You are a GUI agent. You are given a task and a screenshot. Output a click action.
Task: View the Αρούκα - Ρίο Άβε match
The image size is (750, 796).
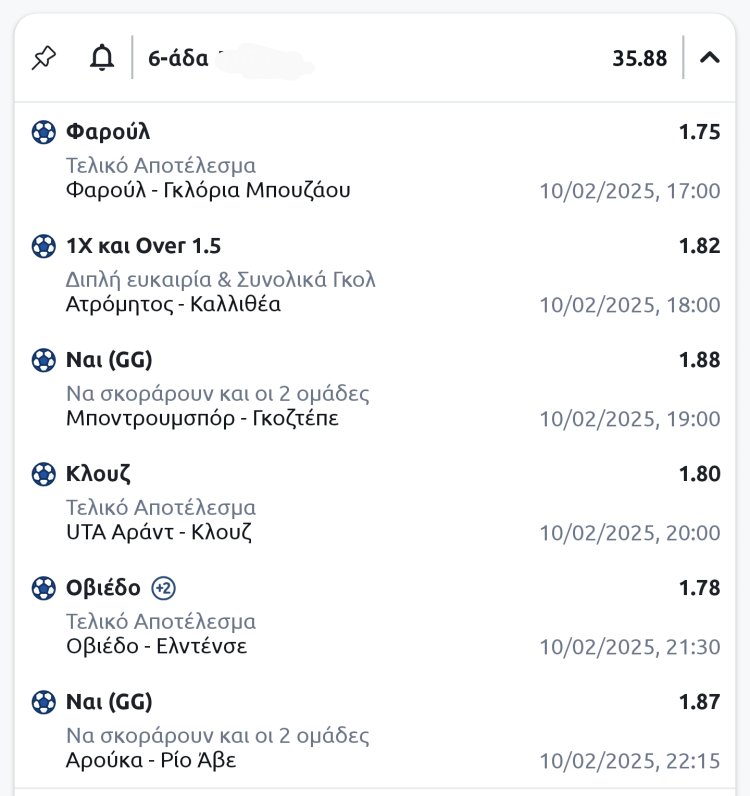point(151,761)
